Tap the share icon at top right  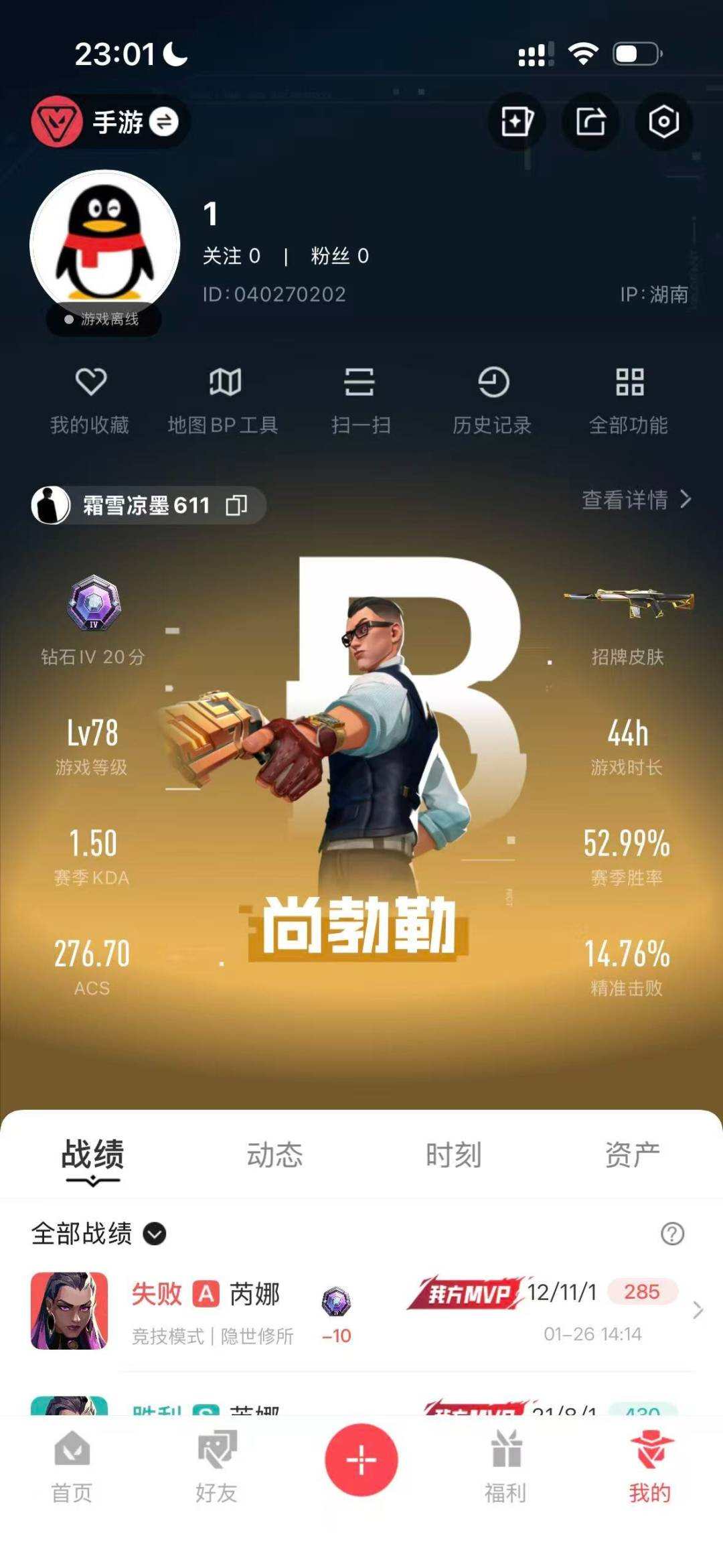click(x=588, y=121)
